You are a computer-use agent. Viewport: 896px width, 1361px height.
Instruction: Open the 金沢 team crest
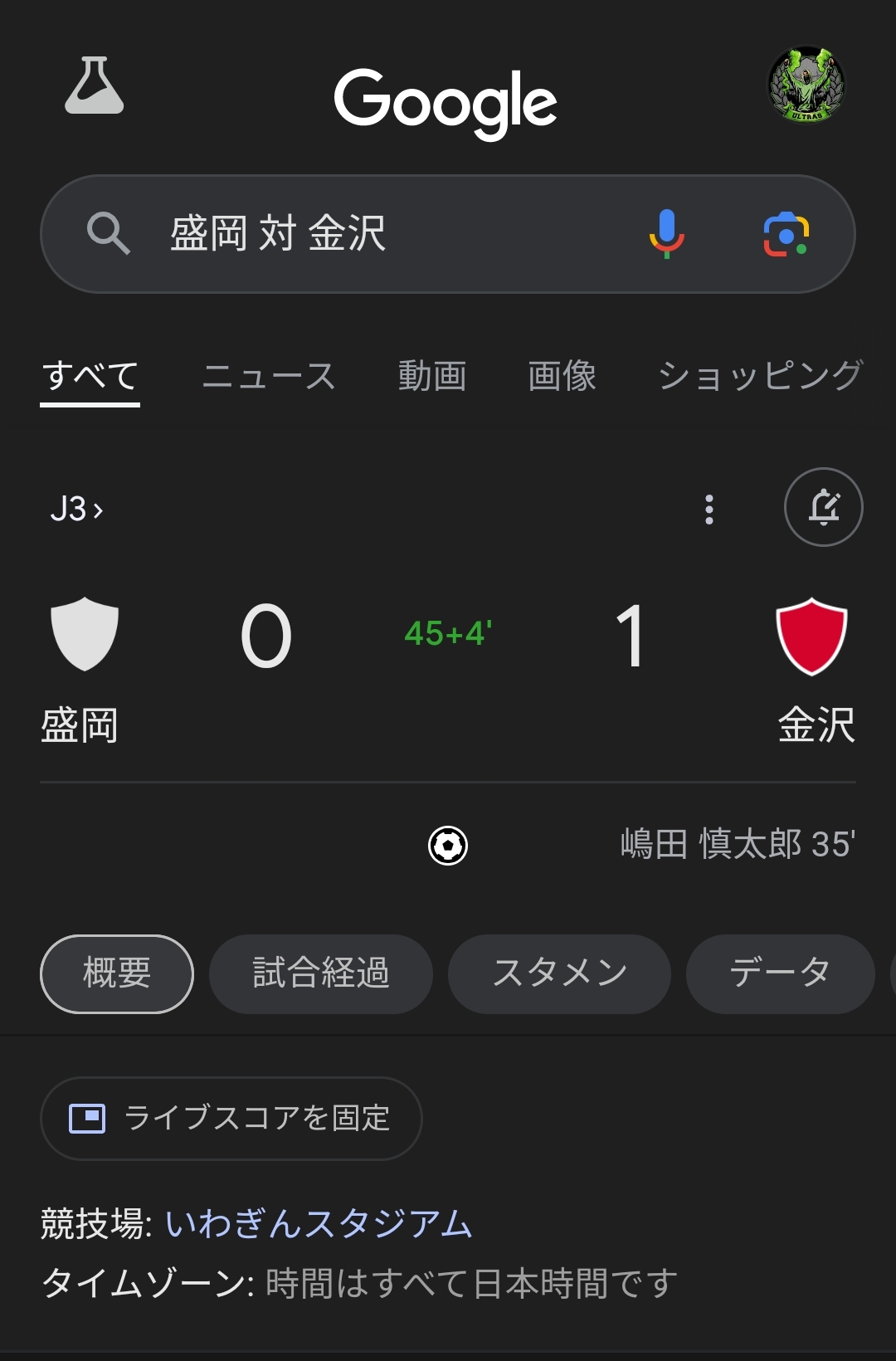(811, 636)
